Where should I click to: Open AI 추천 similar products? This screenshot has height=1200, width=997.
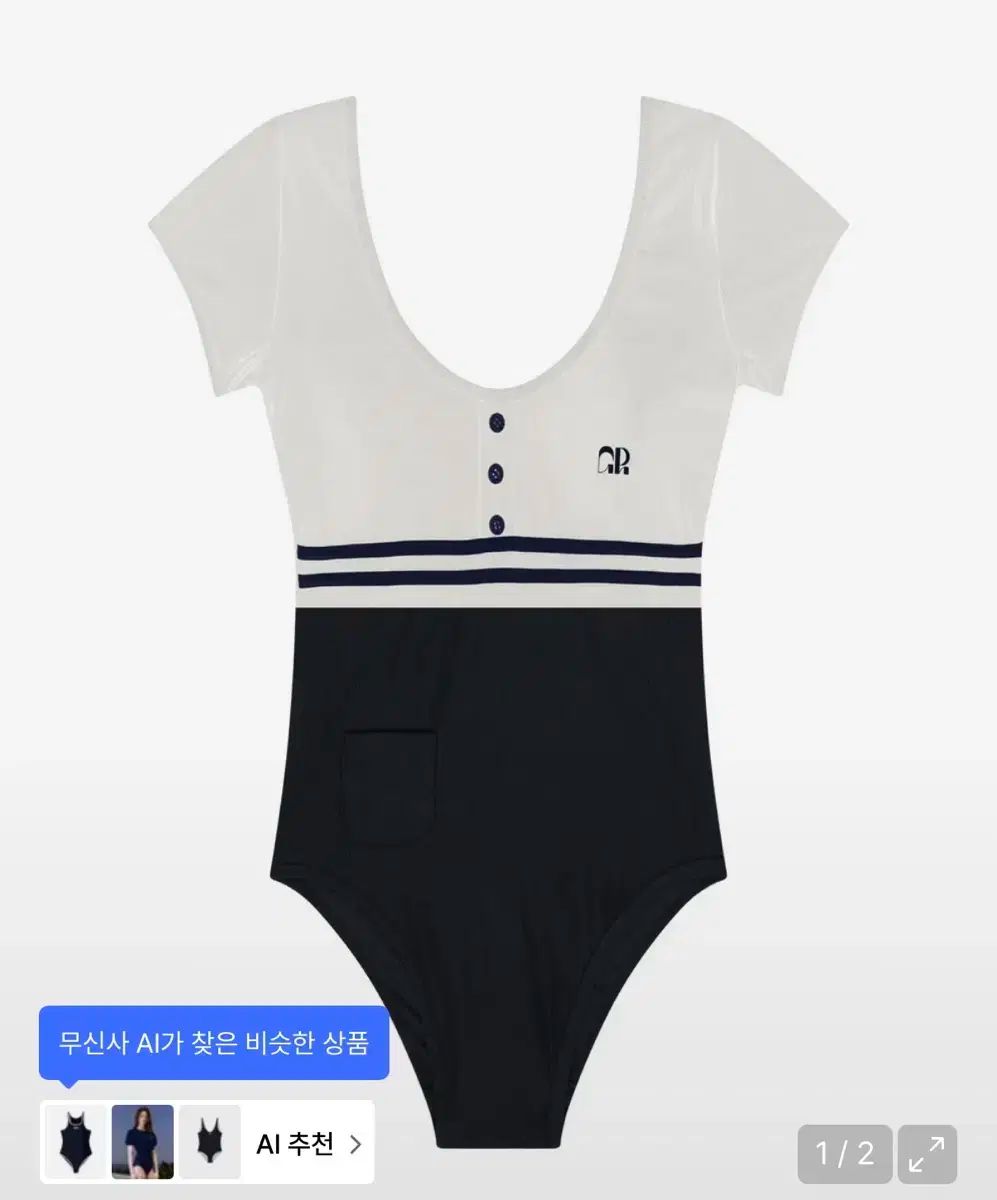(x=308, y=1144)
